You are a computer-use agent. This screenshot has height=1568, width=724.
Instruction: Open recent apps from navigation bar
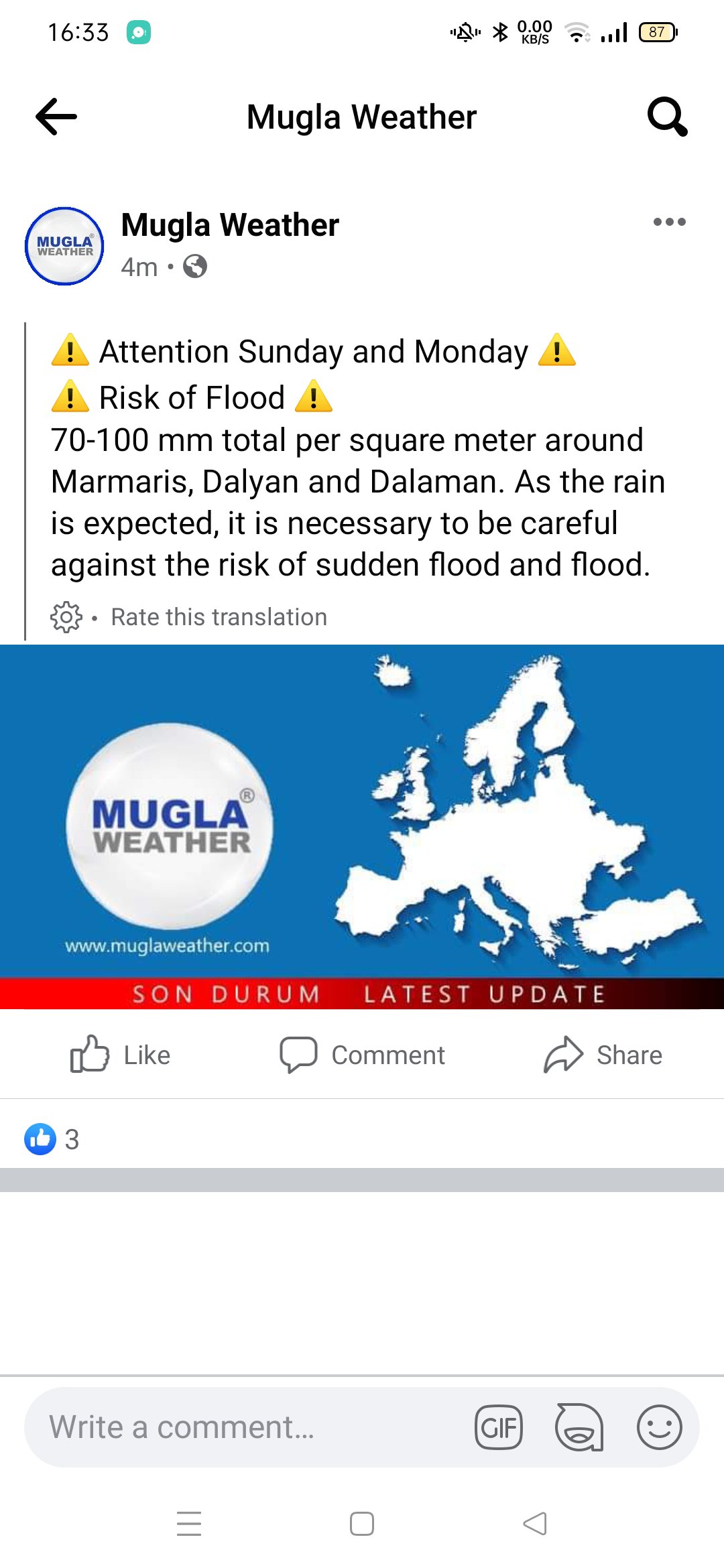pyautogui.click(x=189, y=1524)
